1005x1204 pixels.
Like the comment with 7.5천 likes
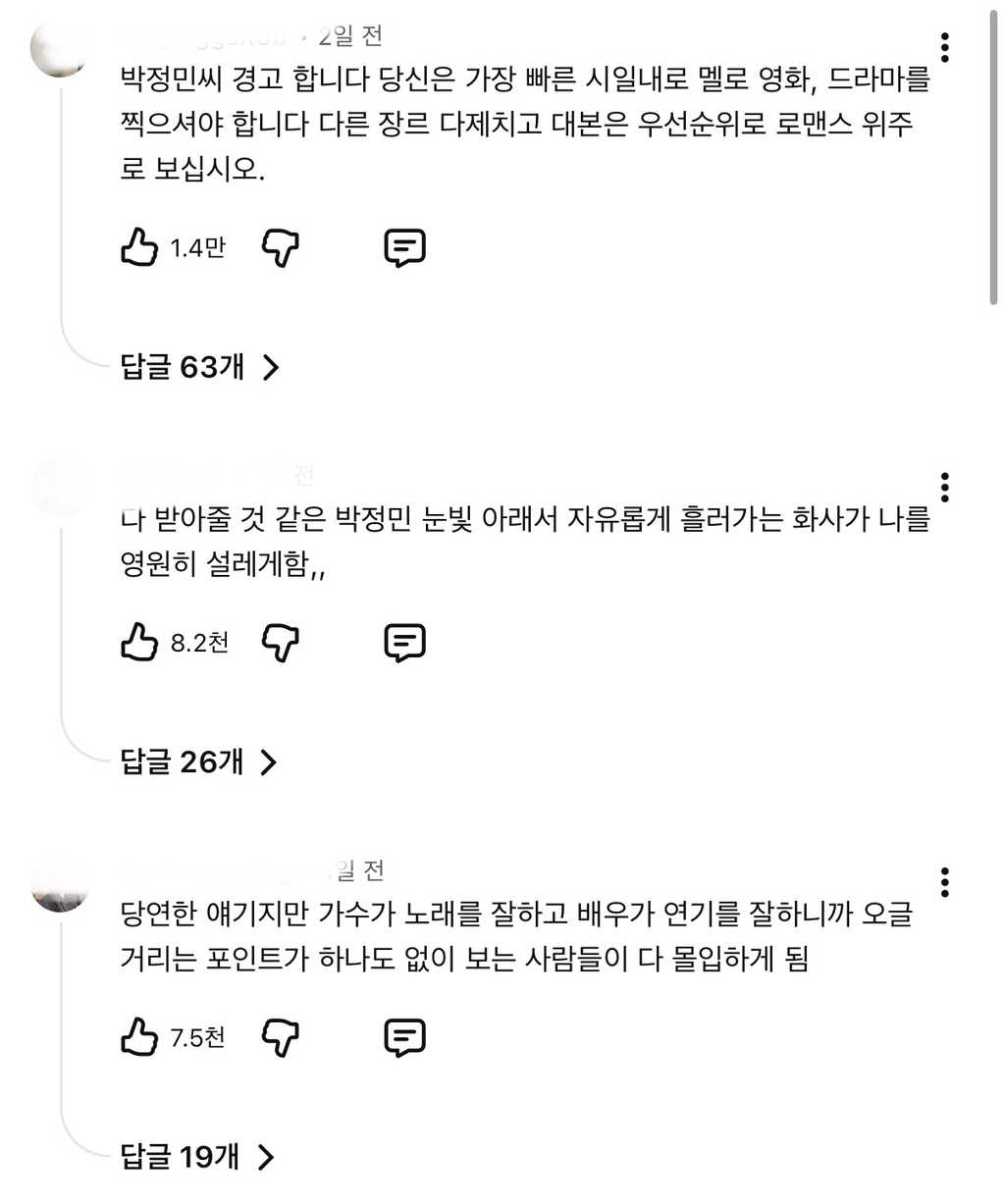[138, 1036]
